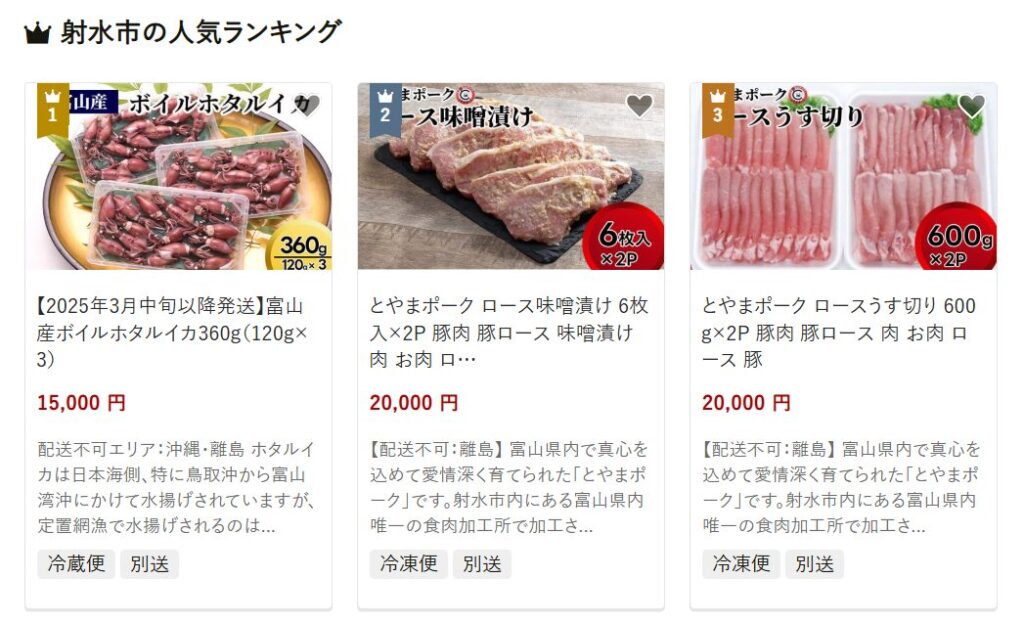Select the 冷凍便 tag on the 味噌漬け card
Screen dimensions: 1024x623
(408, 564)
